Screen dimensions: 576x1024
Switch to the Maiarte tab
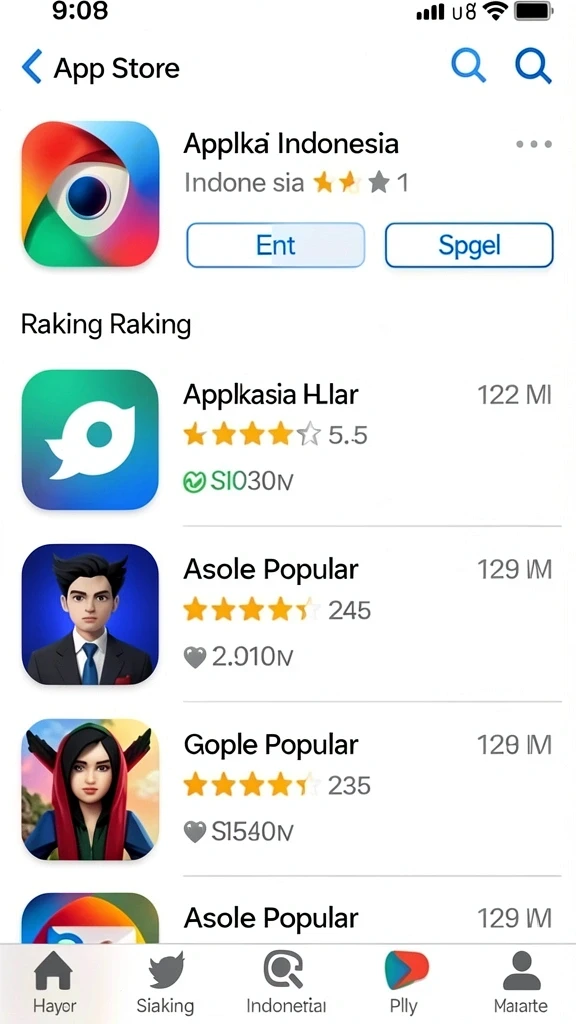(x=521, y=984)
